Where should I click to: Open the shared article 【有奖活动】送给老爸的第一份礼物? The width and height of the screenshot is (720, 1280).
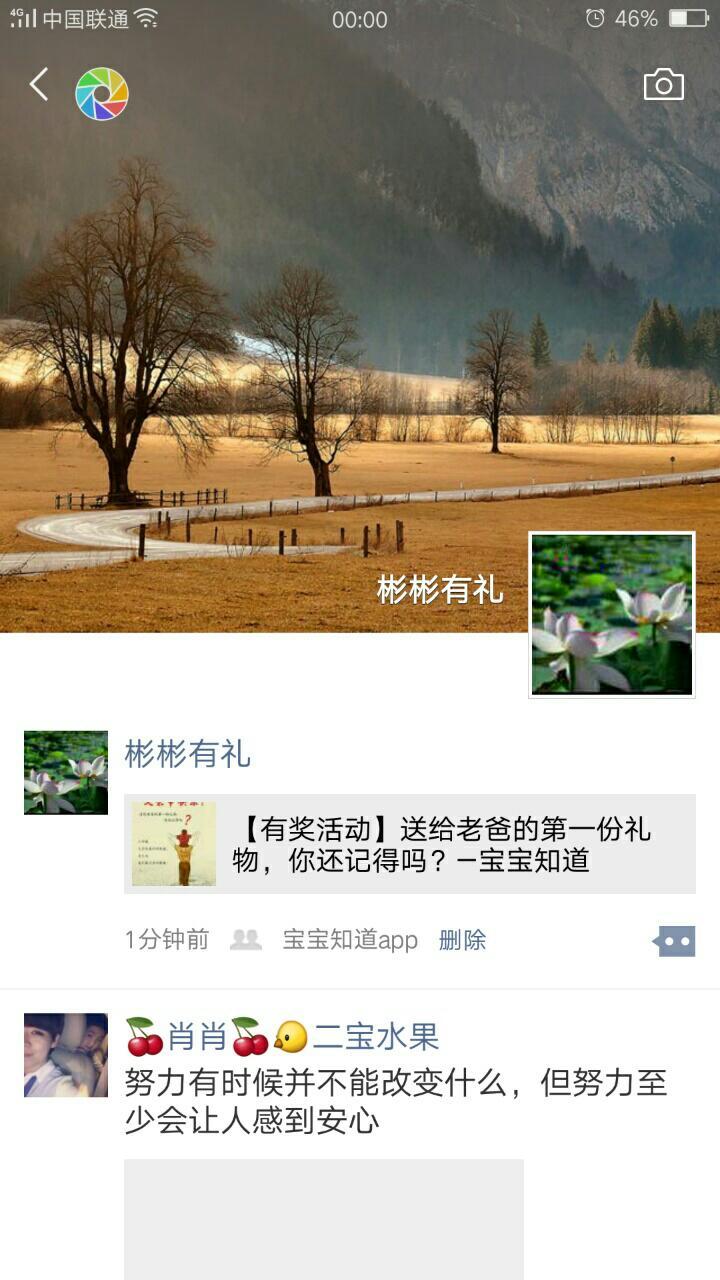[410, 844]
